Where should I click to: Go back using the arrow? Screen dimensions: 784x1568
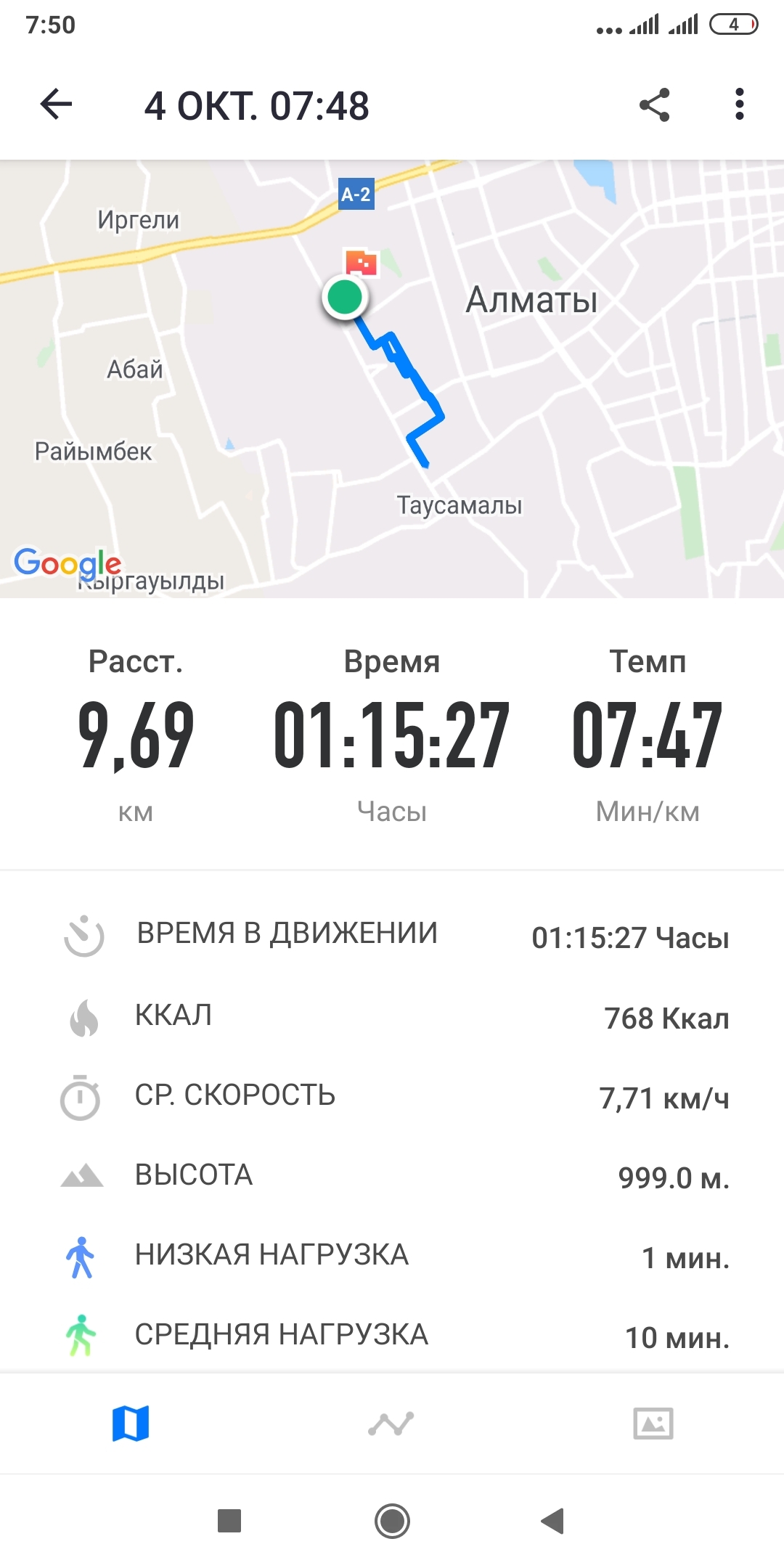(56, 105)
